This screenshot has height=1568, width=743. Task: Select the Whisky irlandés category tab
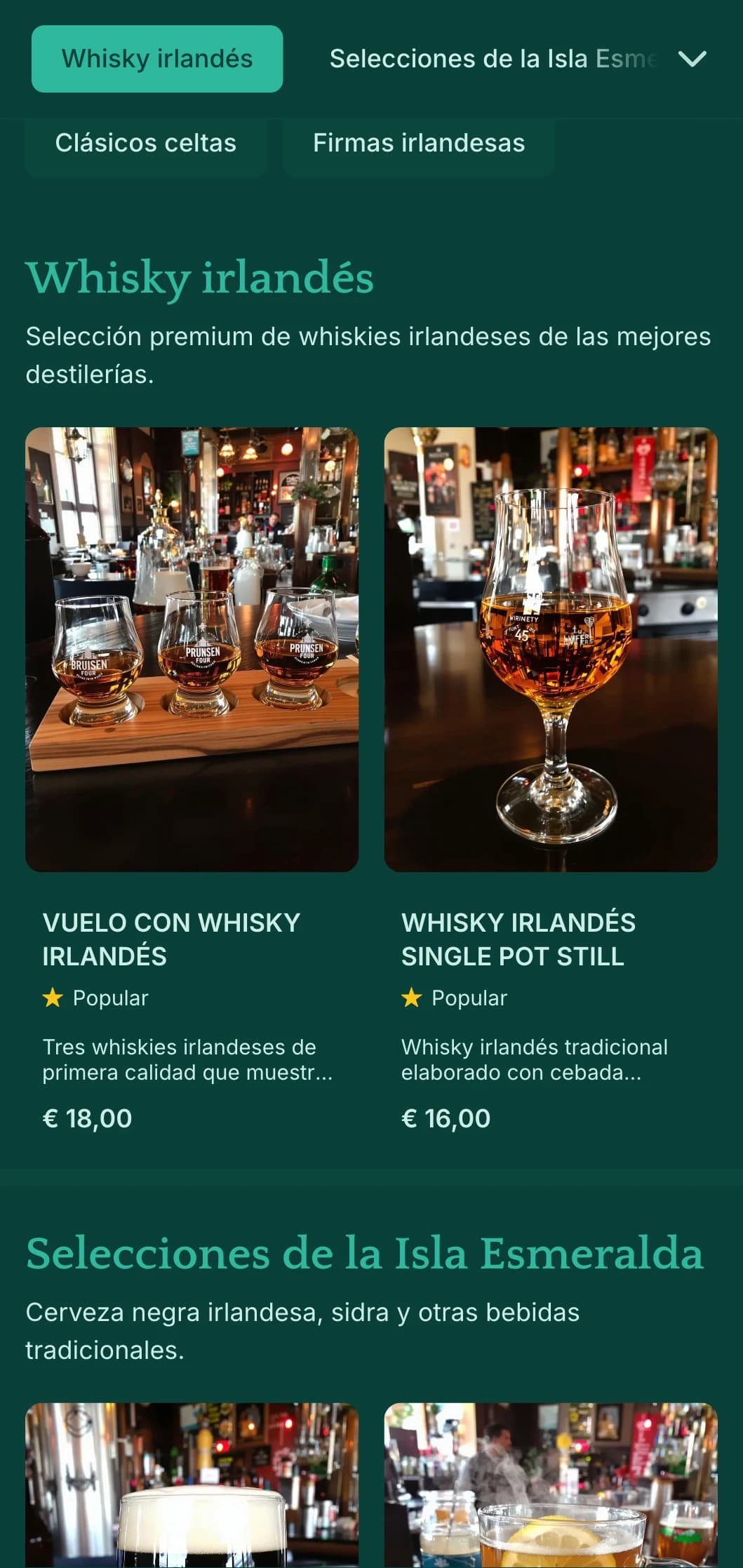(156, 59)
